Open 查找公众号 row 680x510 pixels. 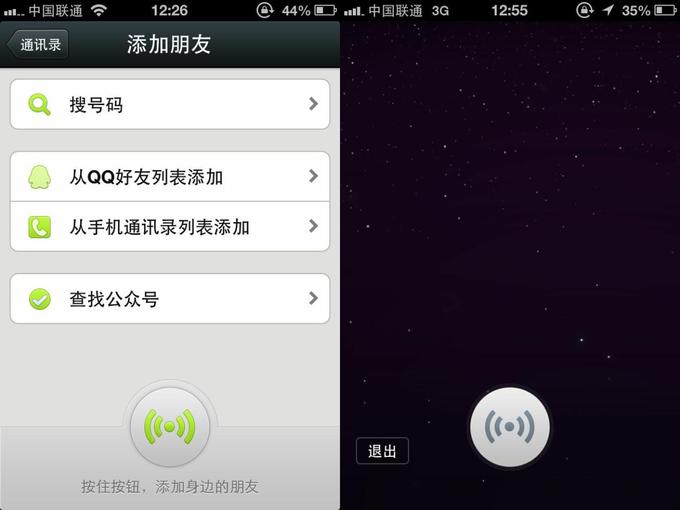coord(170,299)
